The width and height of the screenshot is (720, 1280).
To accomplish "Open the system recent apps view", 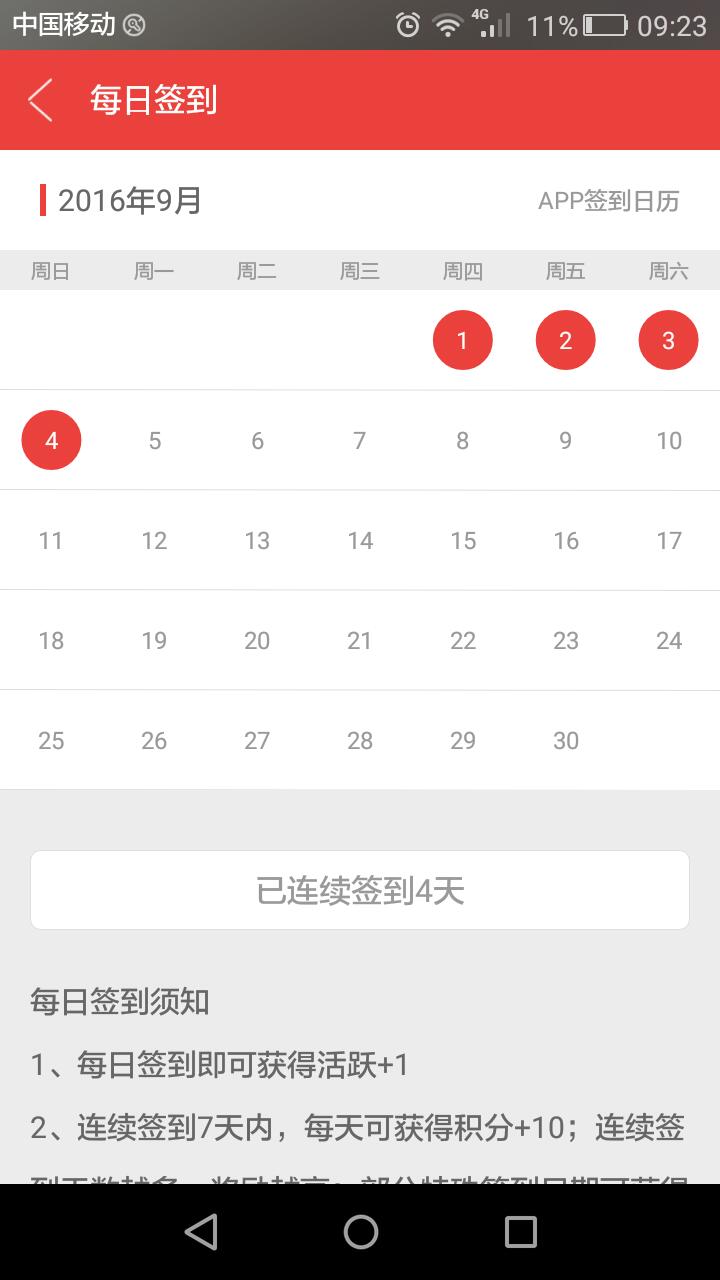I will tap(520, 1232).
